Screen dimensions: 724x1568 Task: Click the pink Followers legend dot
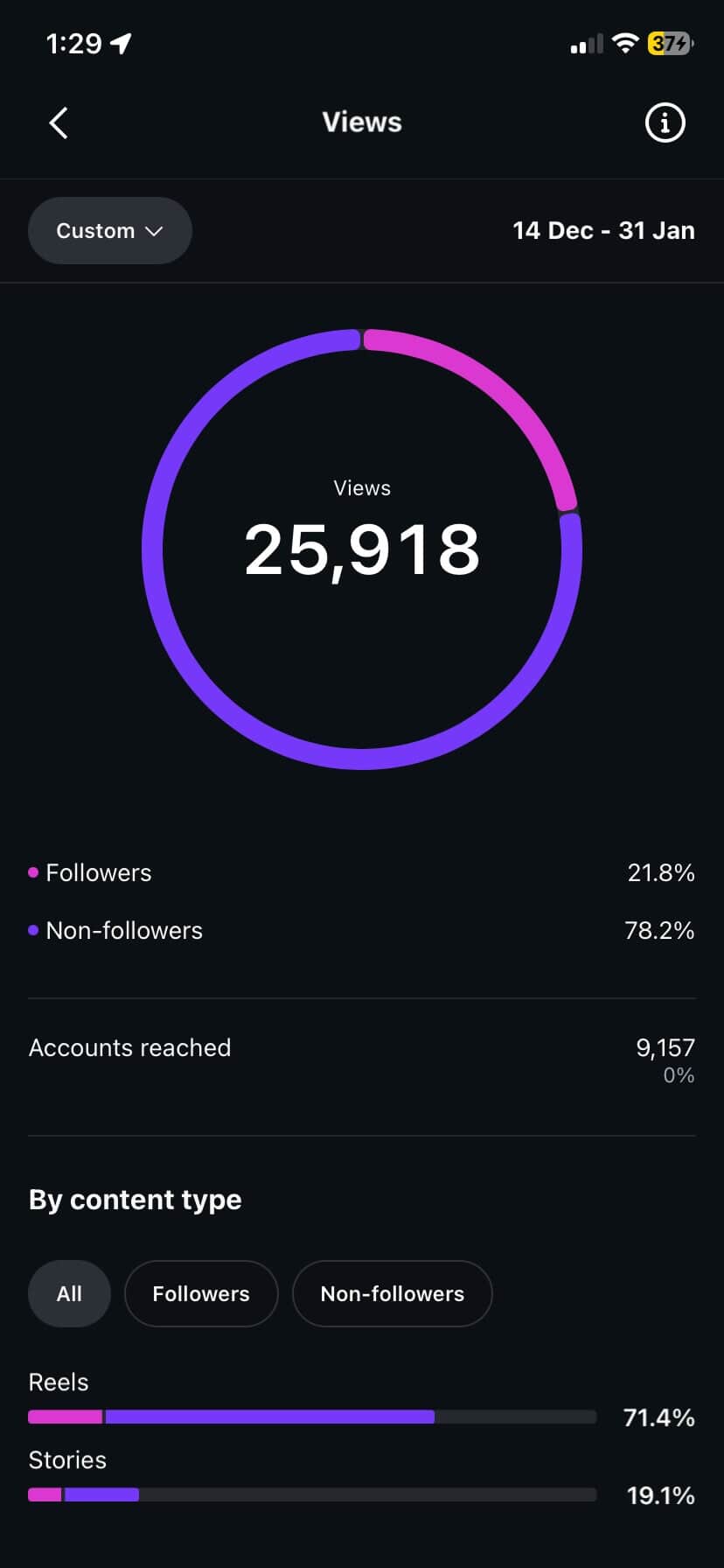click(33, 871)
